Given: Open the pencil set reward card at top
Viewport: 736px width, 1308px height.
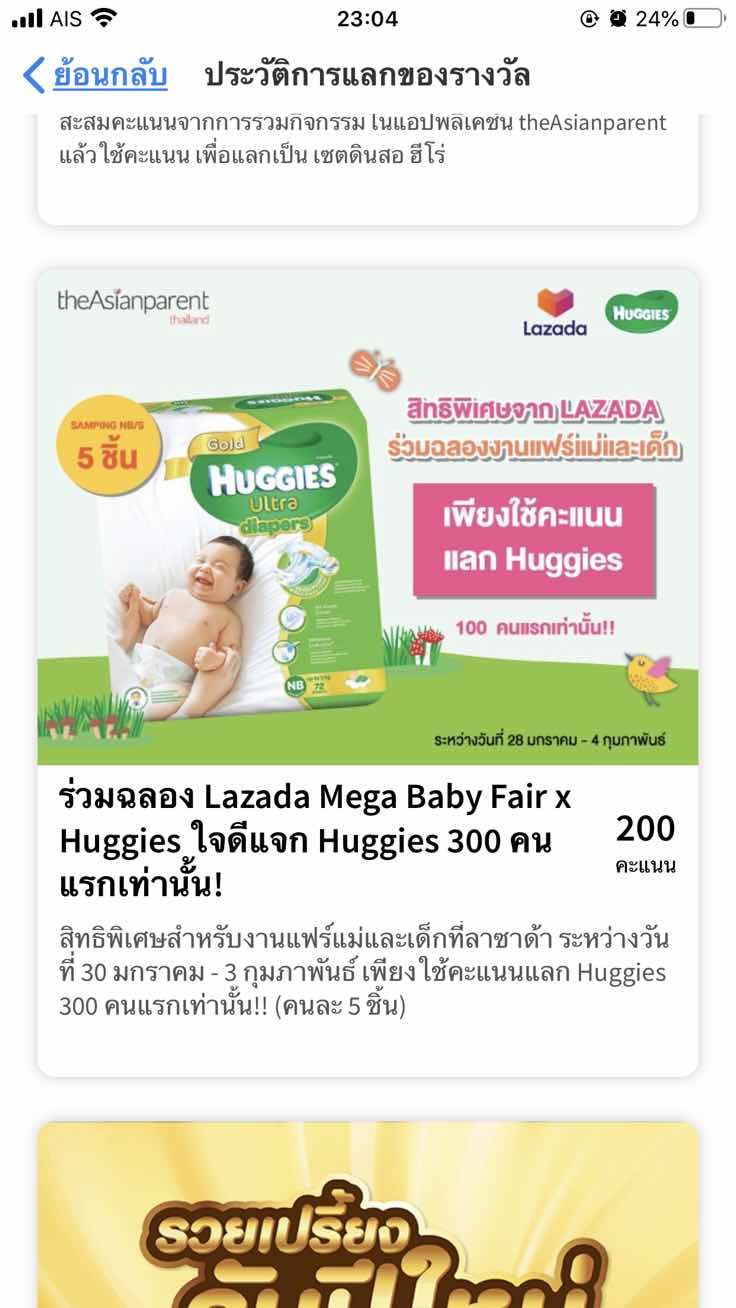Looking at the screenshot, I should coord(367,160).
